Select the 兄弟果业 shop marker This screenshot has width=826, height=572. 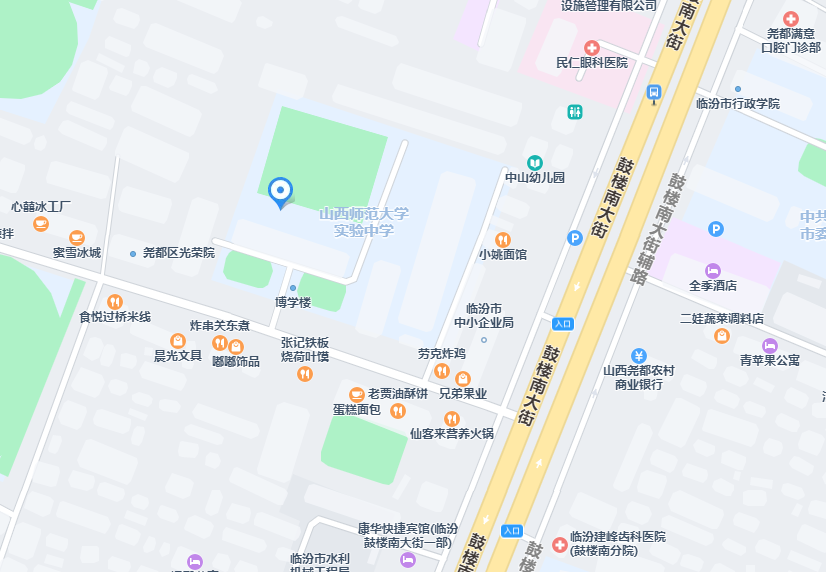(x=462, y=379)
